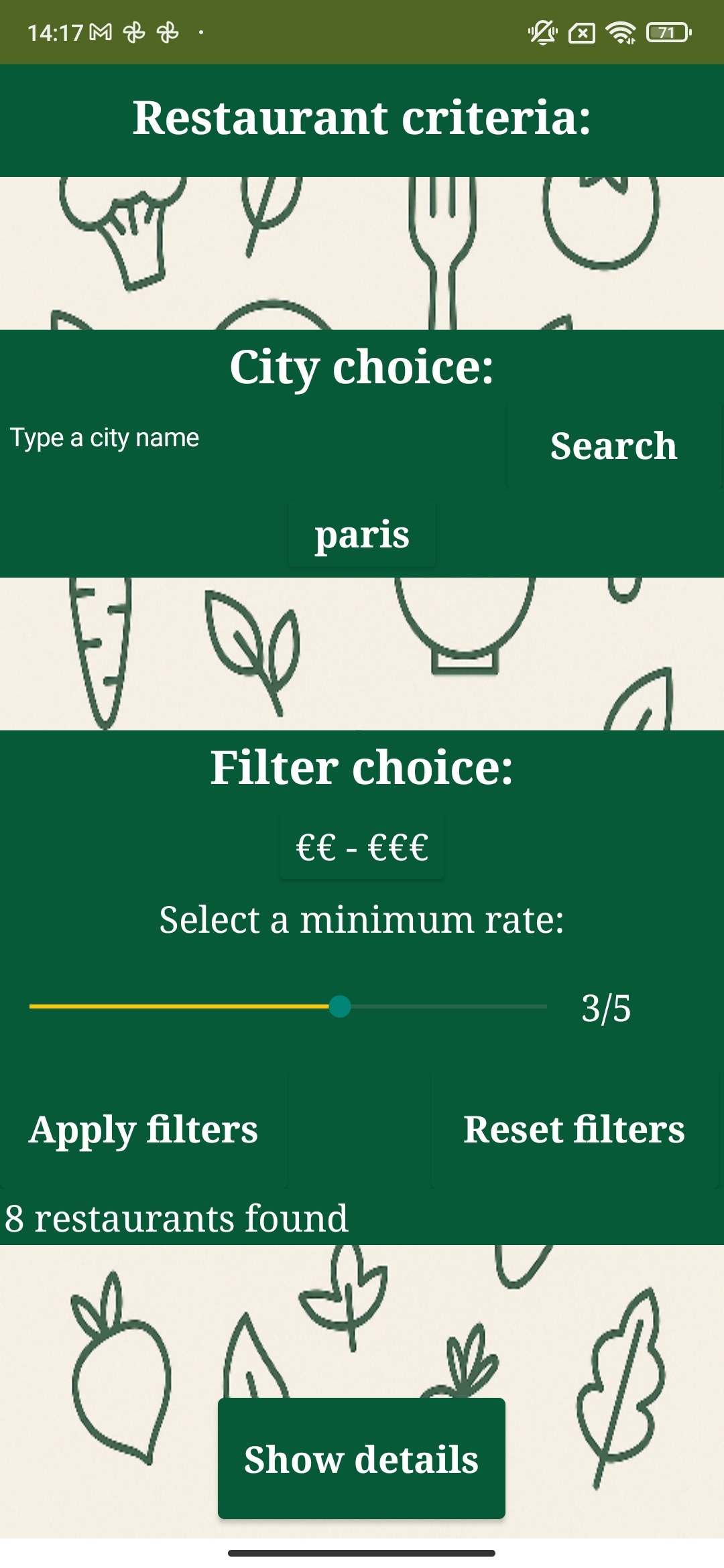
Task: Open the €€ - €€€ price filter
Action: point(362,847)
